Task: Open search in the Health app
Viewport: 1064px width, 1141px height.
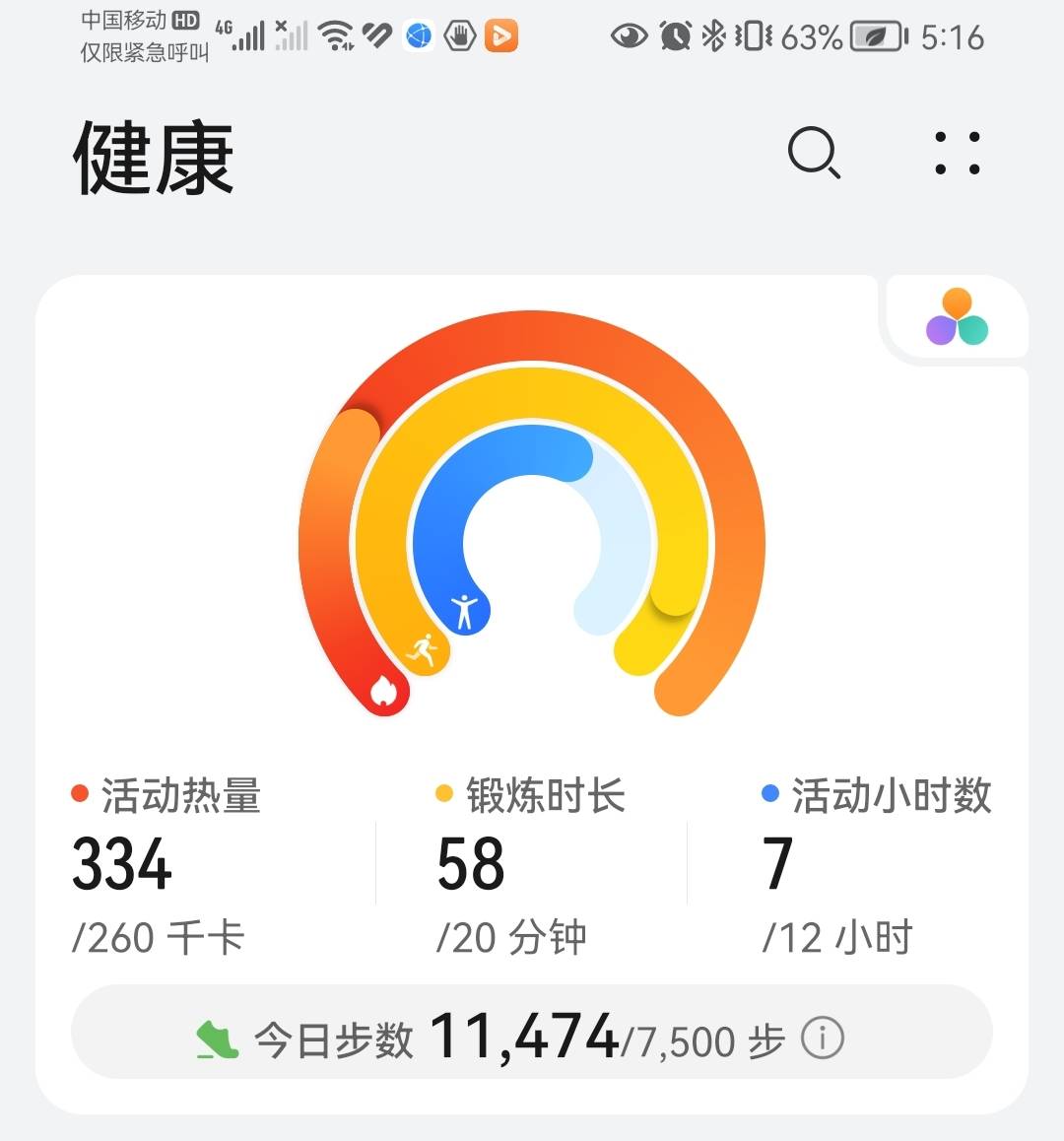Action: (812, 155)
